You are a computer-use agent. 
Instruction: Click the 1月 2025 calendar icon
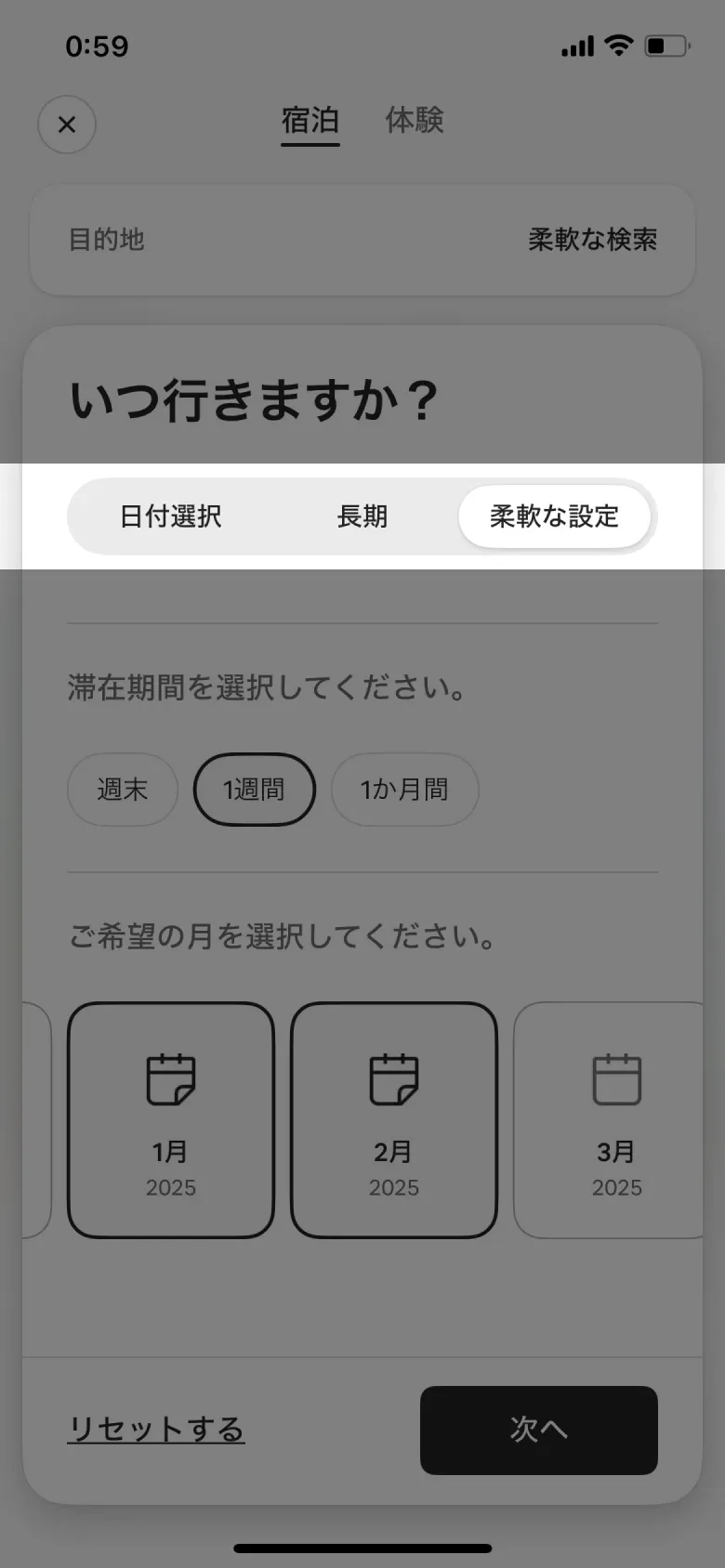click(x=170, y=1080)
